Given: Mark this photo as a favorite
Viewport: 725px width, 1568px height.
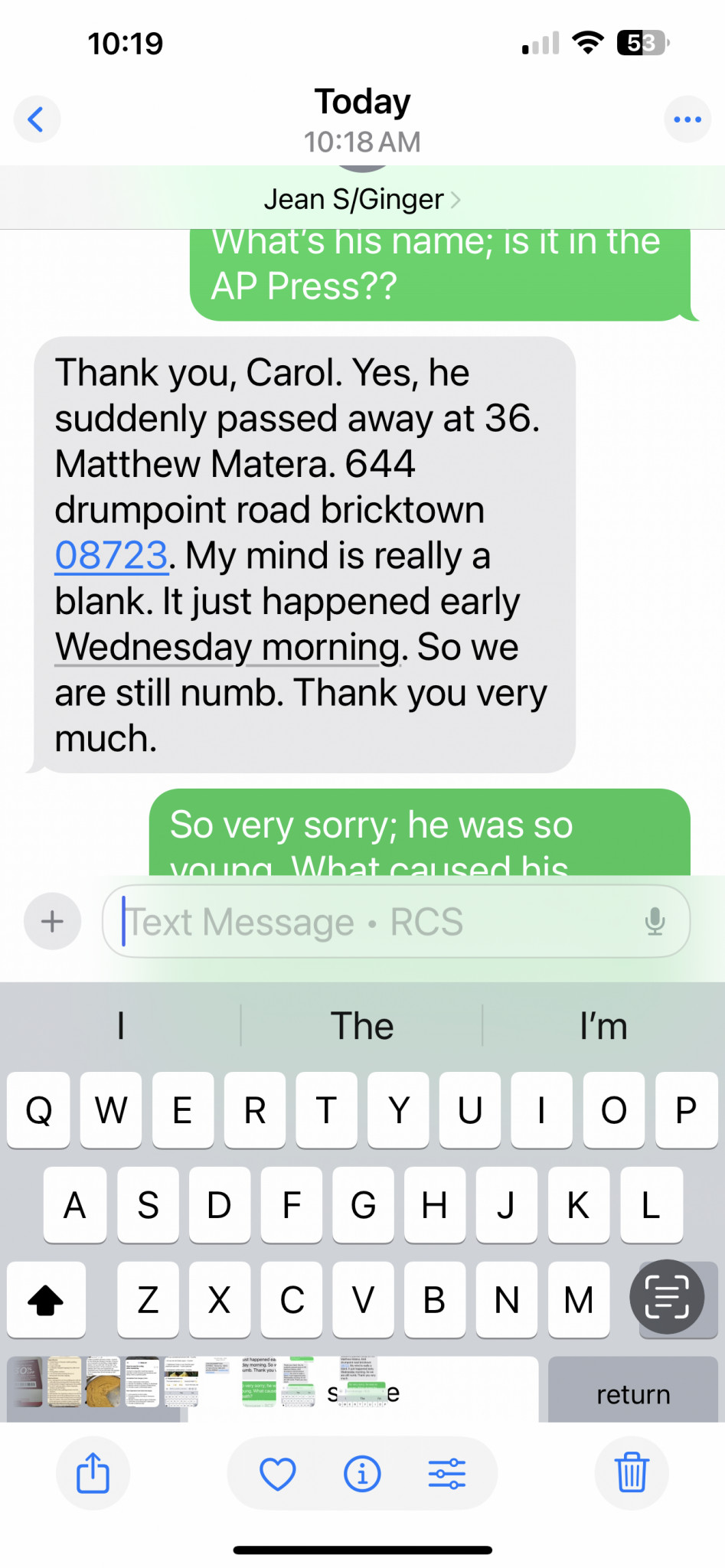Looking at the screenshot, I should (x=278, y=1473).
